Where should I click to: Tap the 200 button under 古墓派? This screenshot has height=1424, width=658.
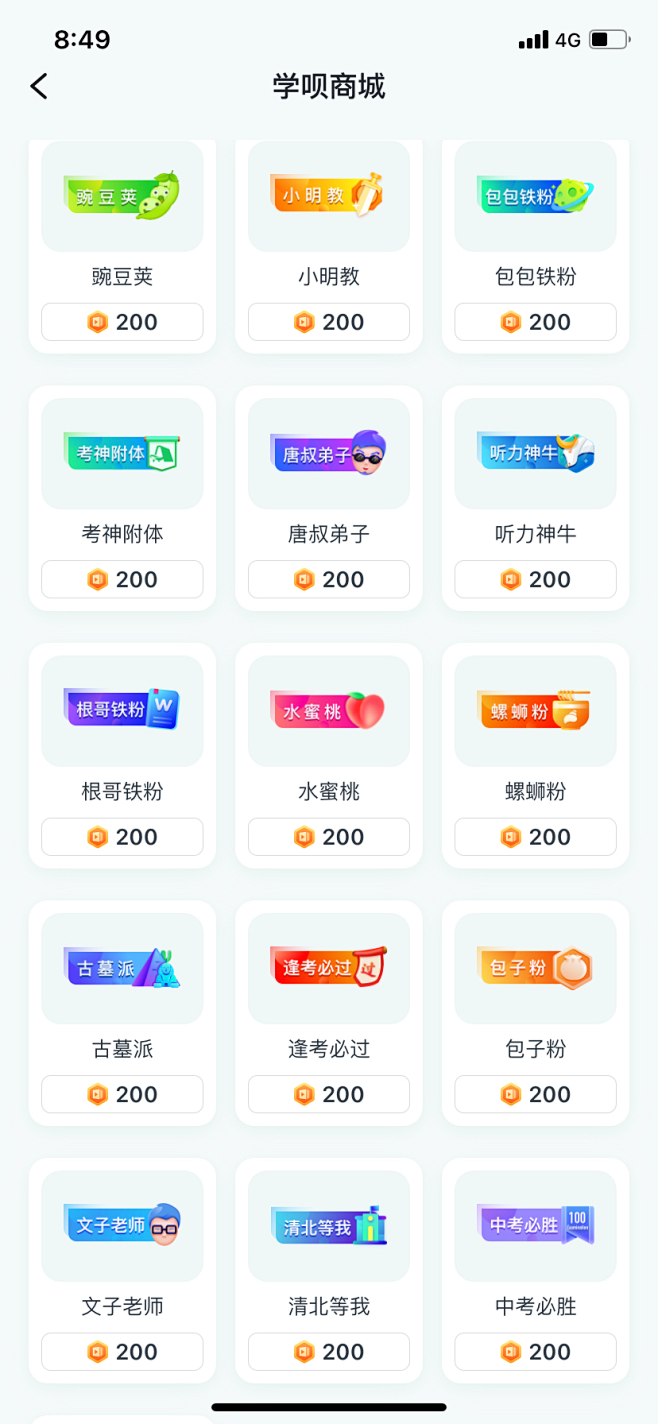click(122, 1095)
